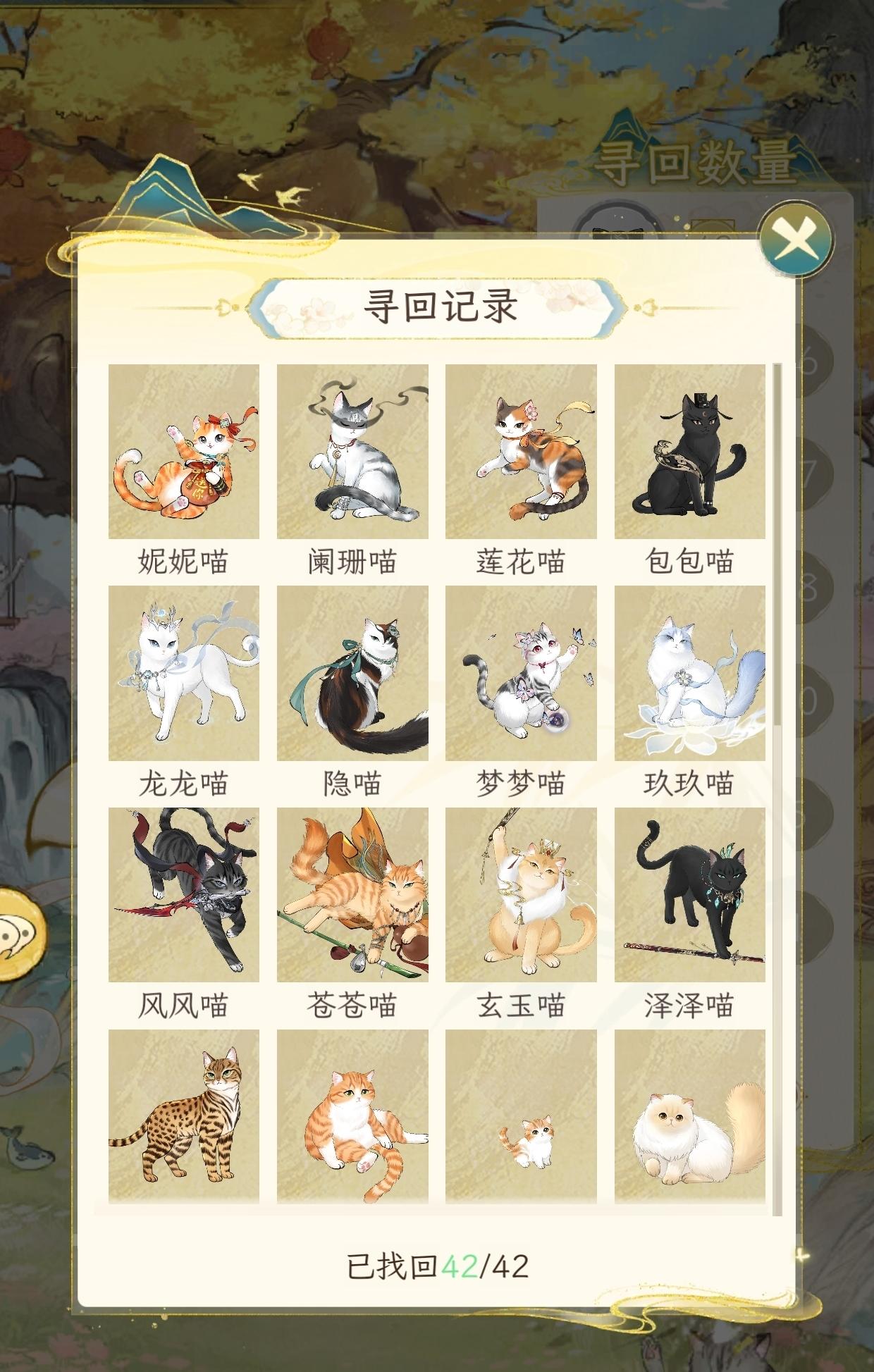Tap the 已找回42/42 progress text
The height and width of the screenshot is (1372, 874).
point(437,1265)
